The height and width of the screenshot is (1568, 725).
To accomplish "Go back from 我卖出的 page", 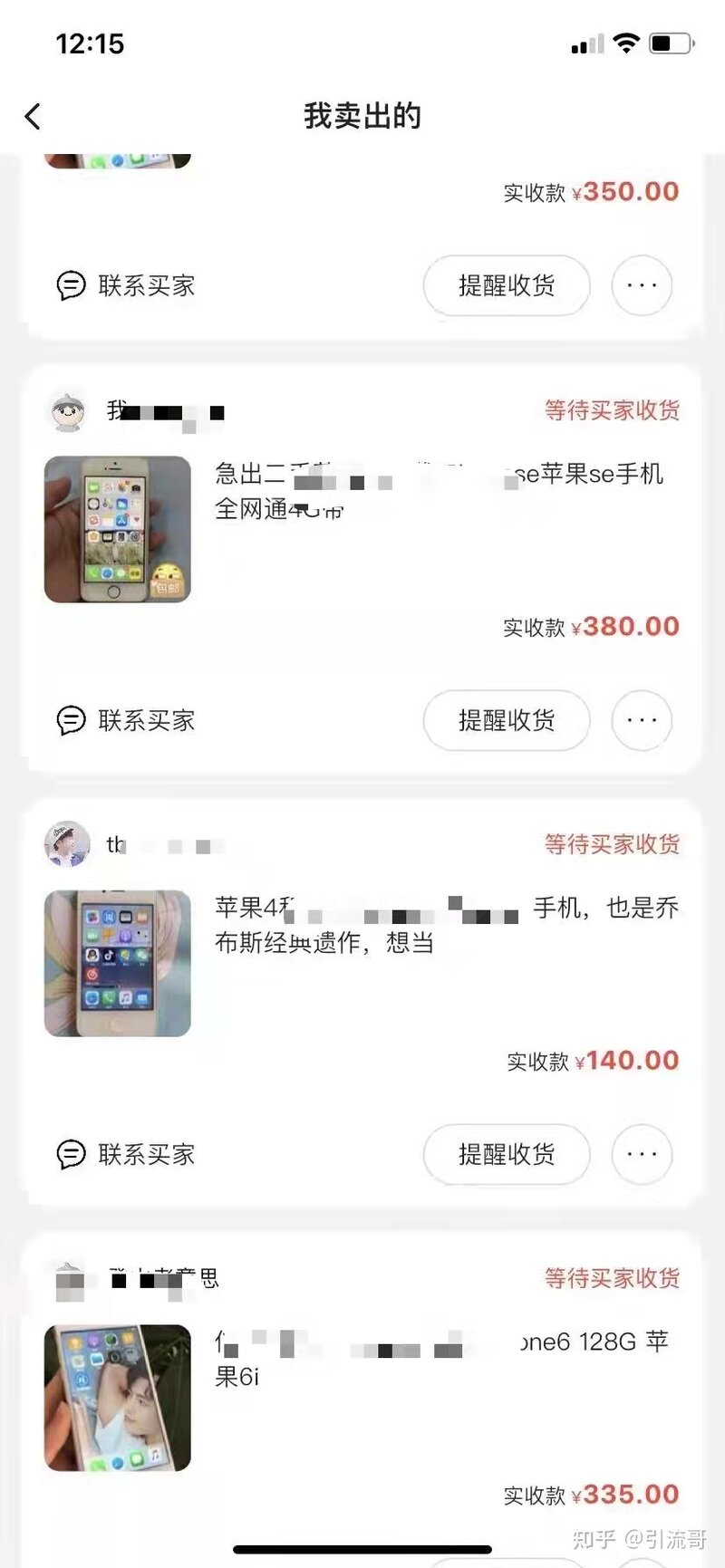I will pyautogui.click(x=34, y=116).
